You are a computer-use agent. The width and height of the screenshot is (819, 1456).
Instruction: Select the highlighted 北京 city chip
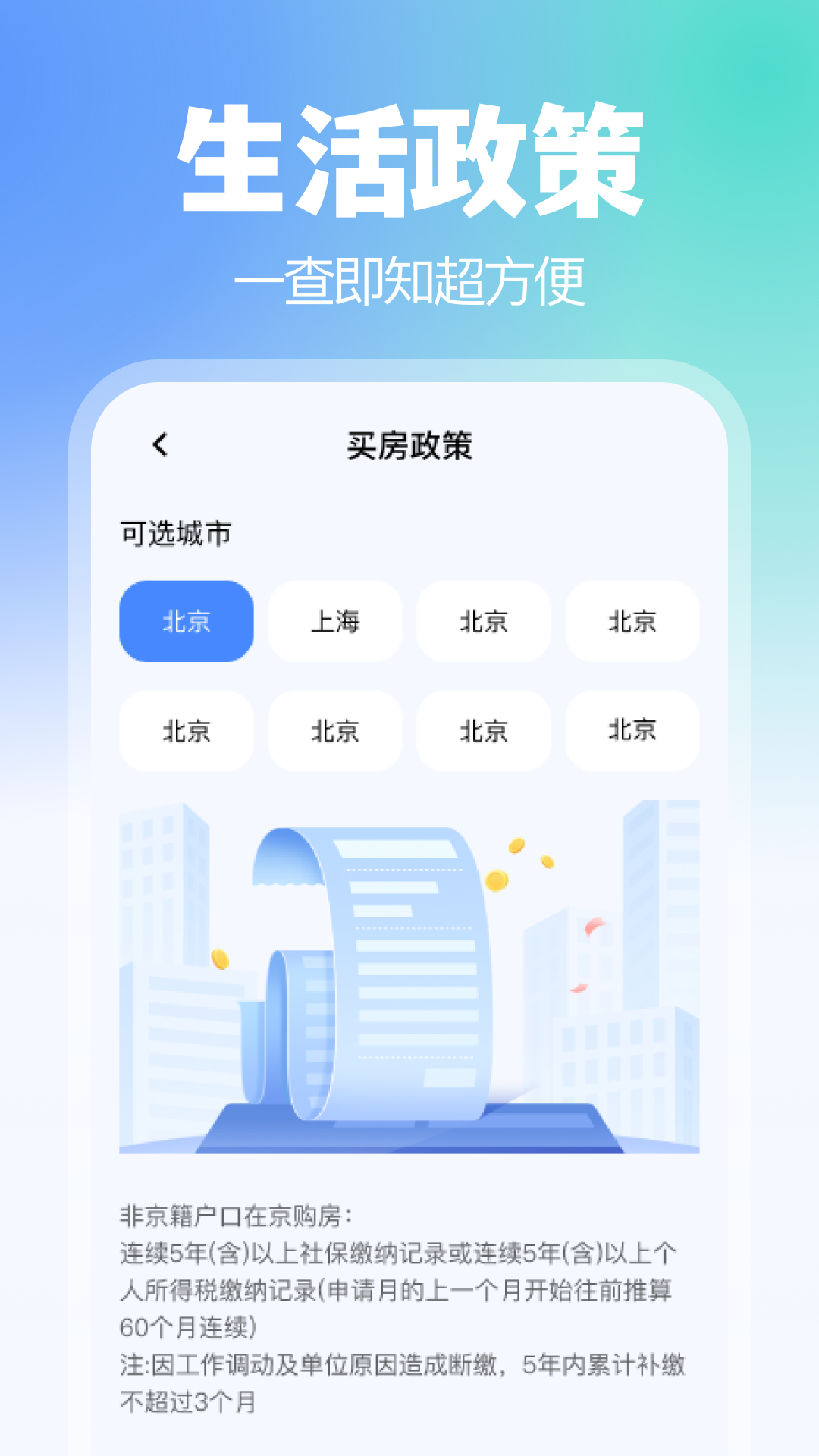[186, 622]
